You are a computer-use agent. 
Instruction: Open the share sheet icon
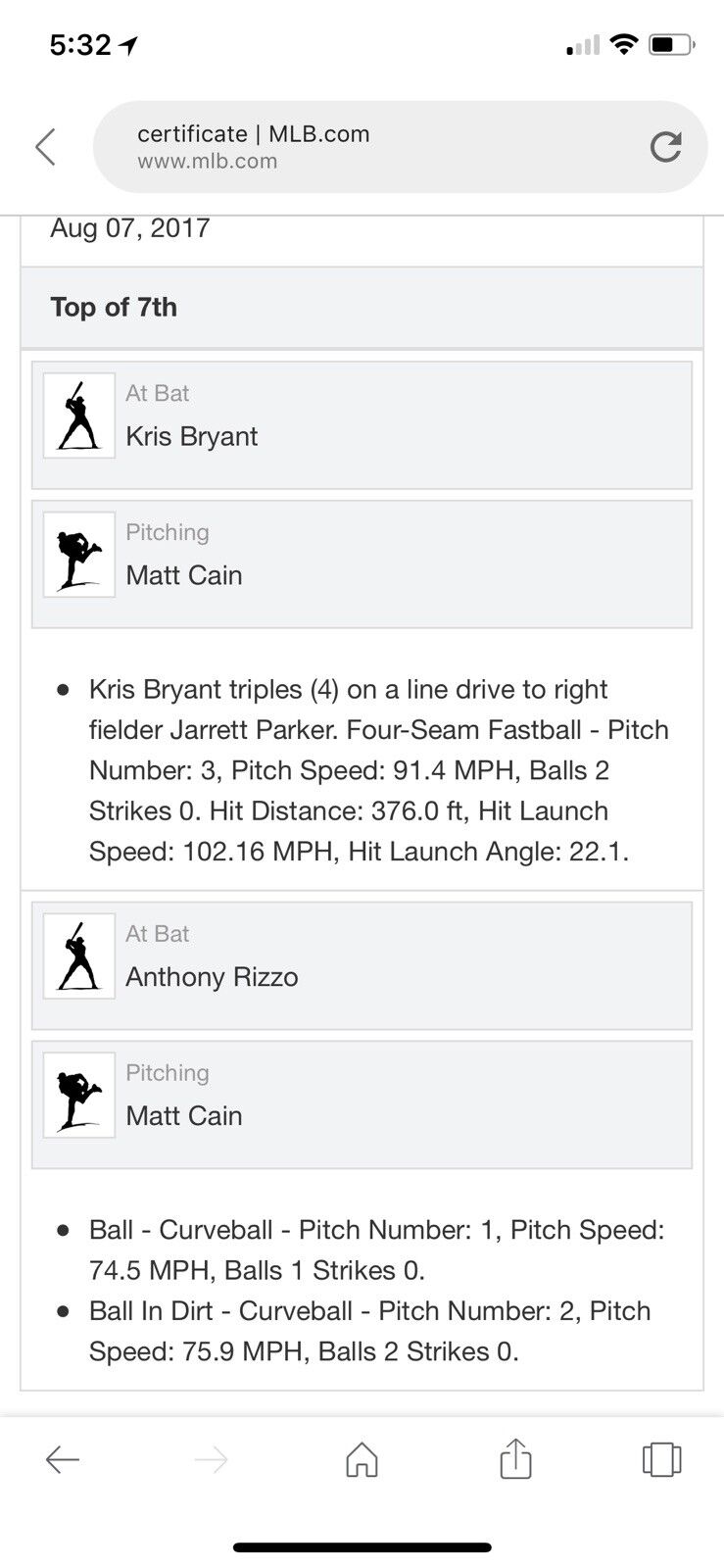pyautogui.click(x=515, y=1459)
